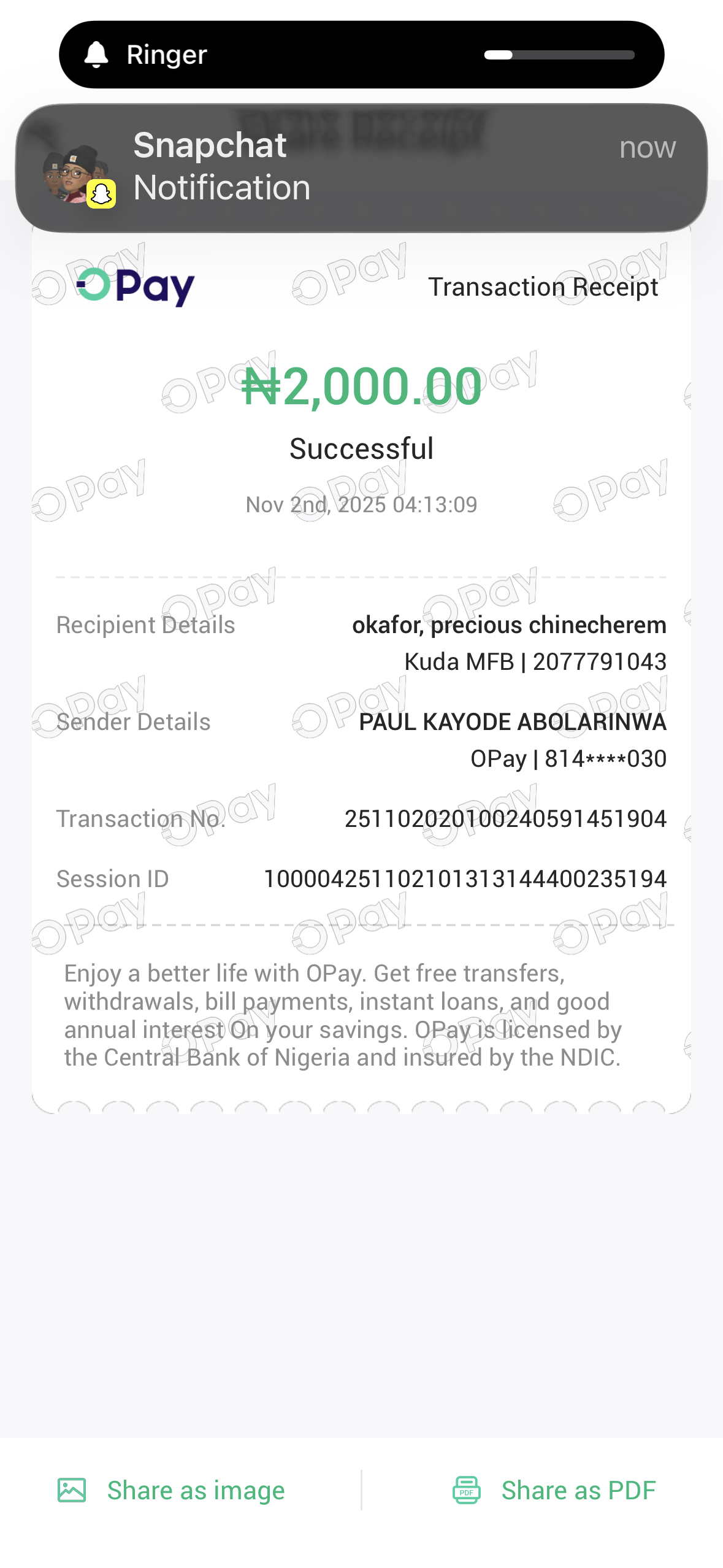This screenshot has height=1568, width=723.
Task: Share receipt as image
Action: (172, 1490)
